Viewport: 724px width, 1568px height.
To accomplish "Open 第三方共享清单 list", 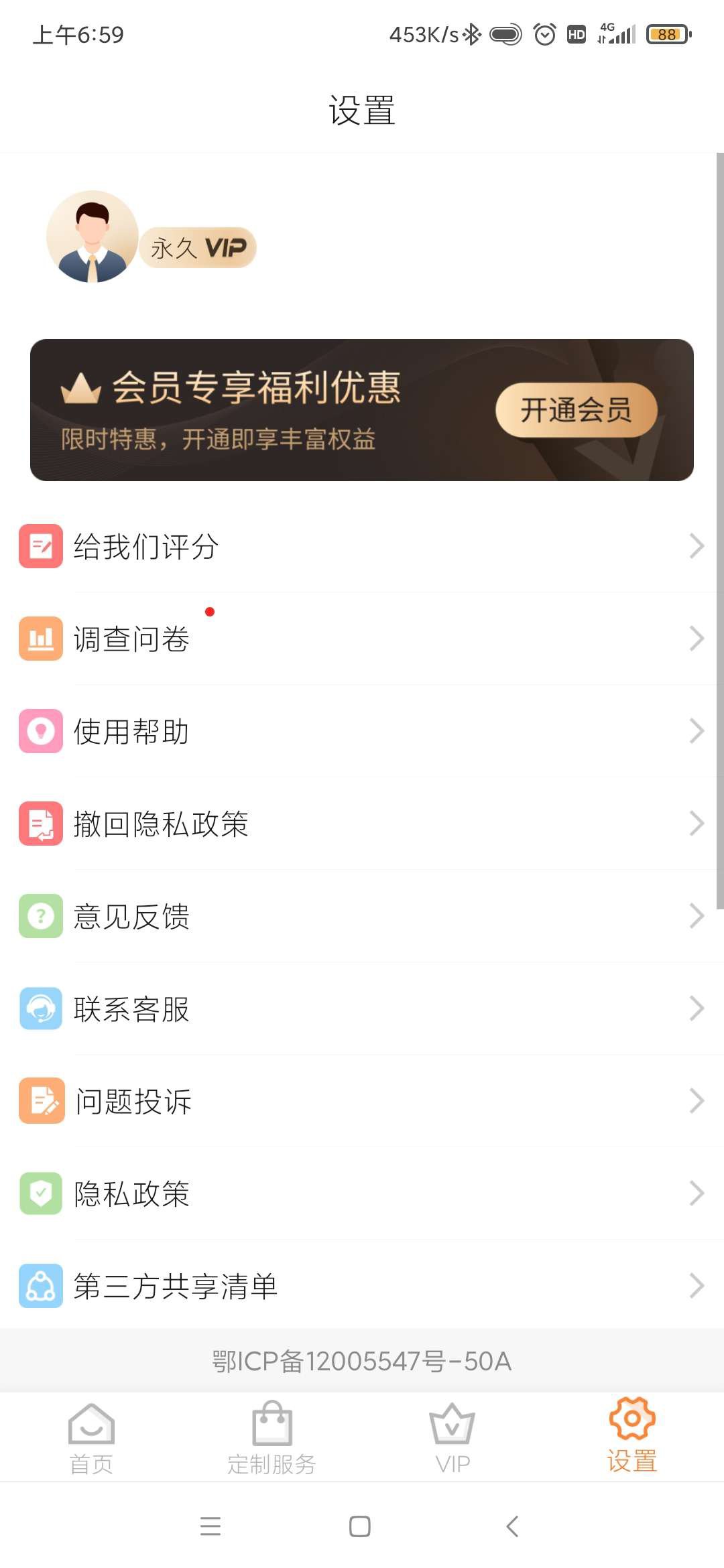I will 362,1286.
